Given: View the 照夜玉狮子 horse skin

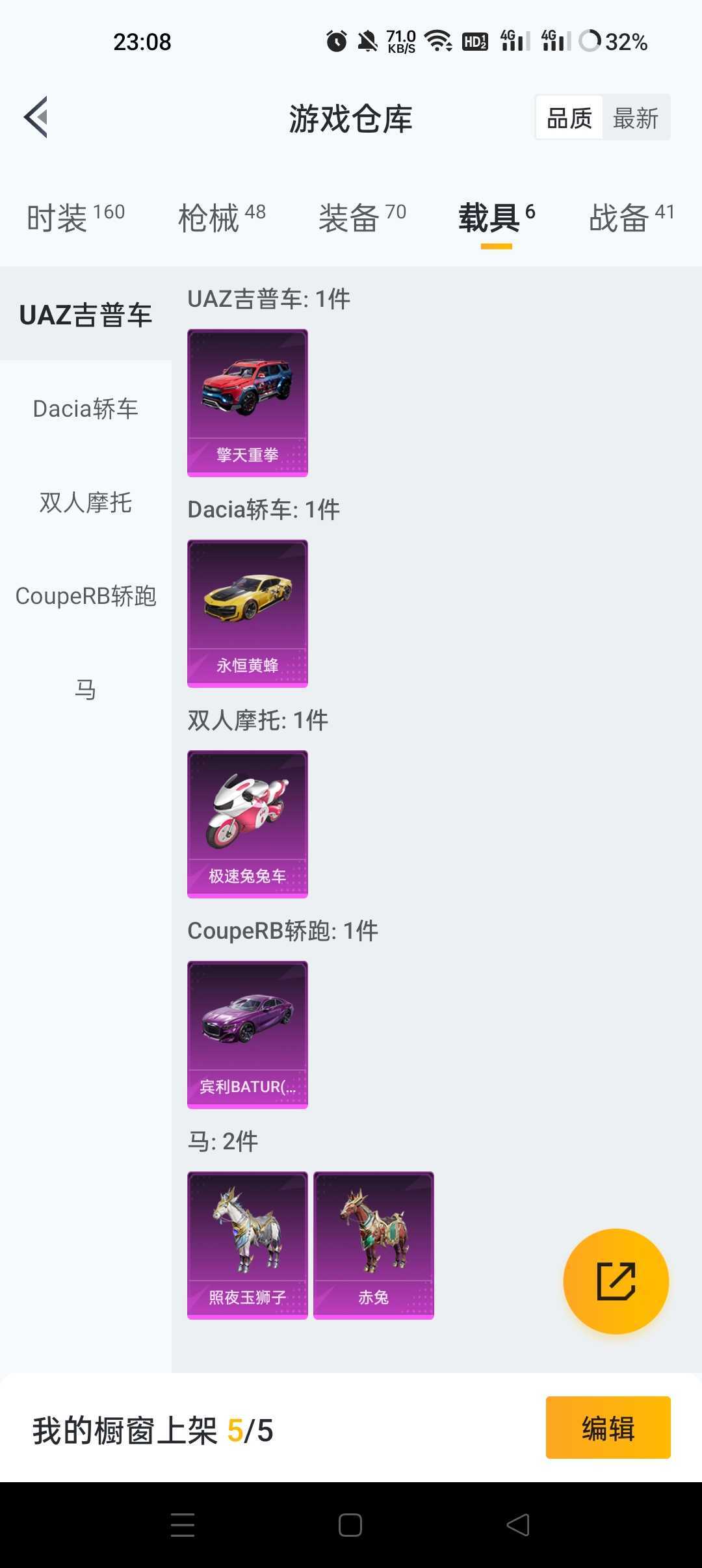Looking at the screenshot, I should (x=248, y=1245).
